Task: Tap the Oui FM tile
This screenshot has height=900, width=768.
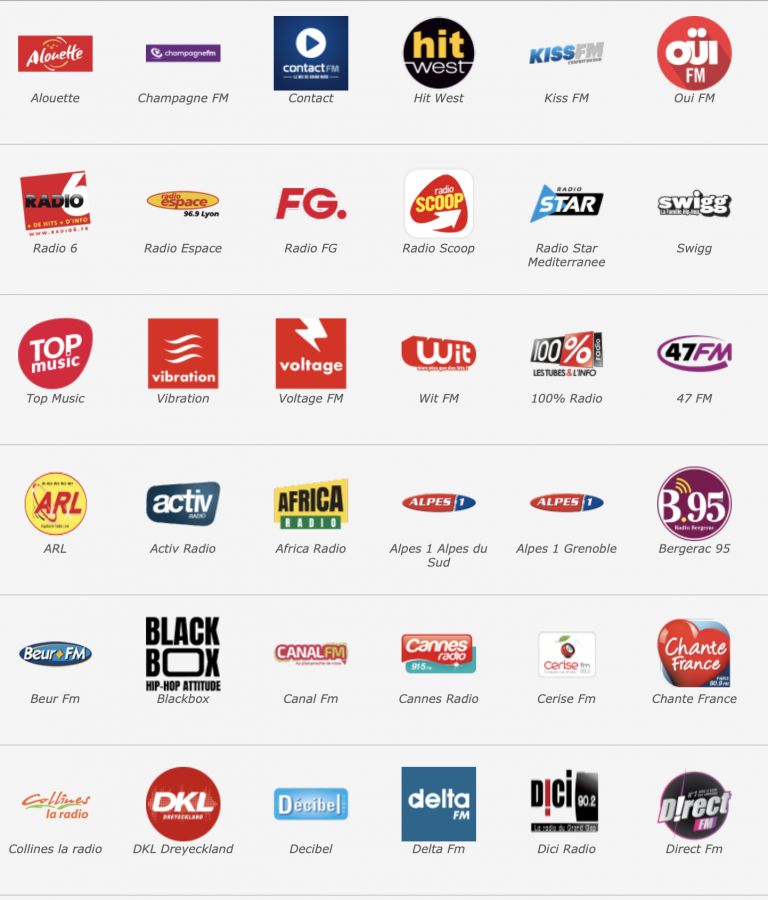Action: [694, 54]
